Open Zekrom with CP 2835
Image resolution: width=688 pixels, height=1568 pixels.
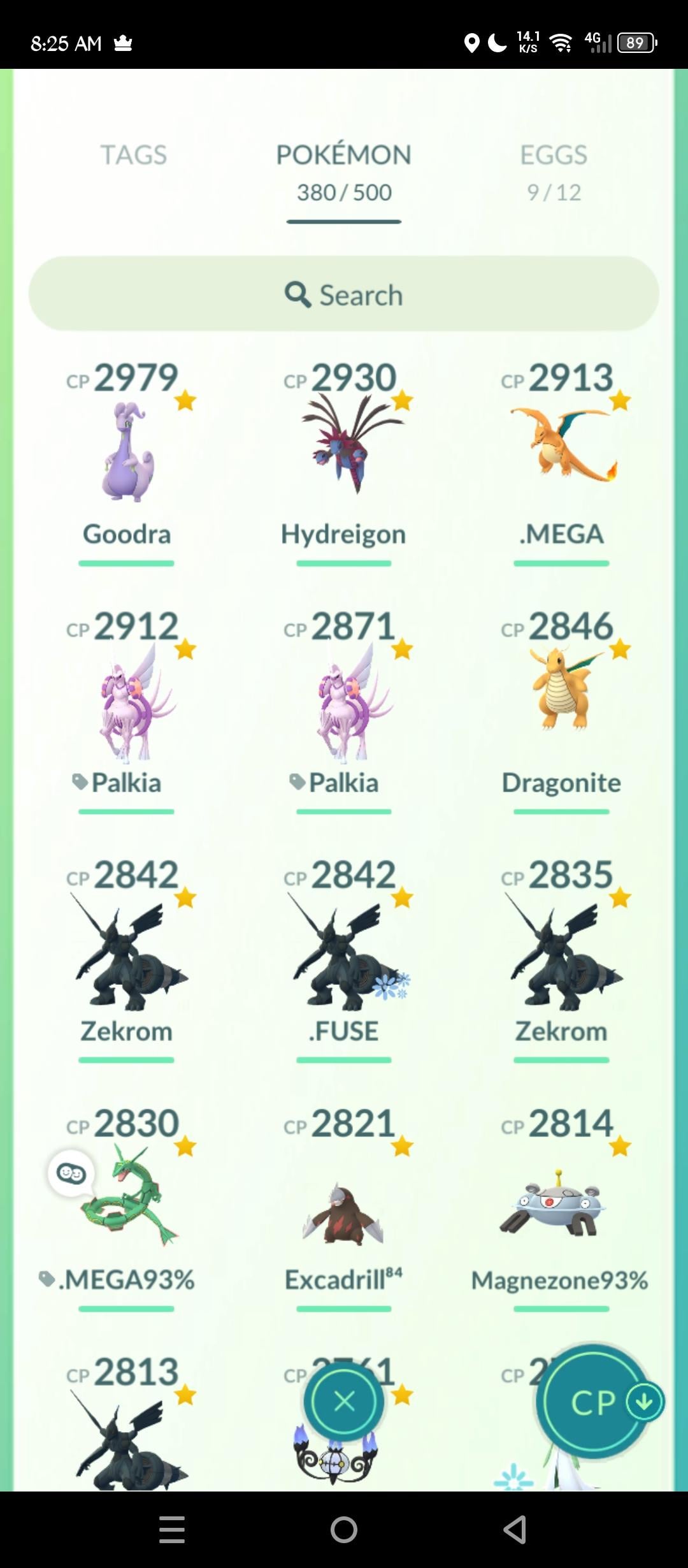pyautogui.click(x=561, y=951)
